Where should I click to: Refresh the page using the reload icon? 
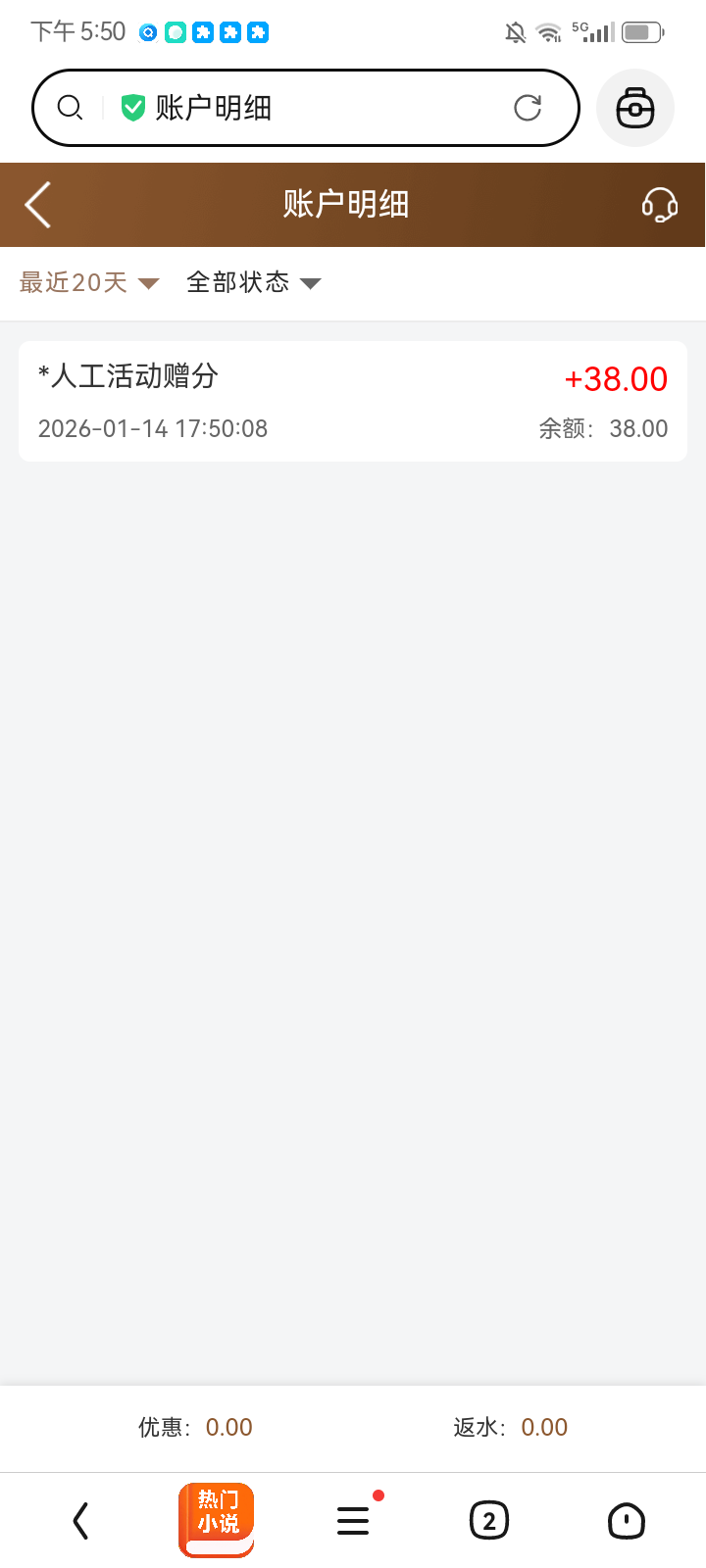coord(529,108)
